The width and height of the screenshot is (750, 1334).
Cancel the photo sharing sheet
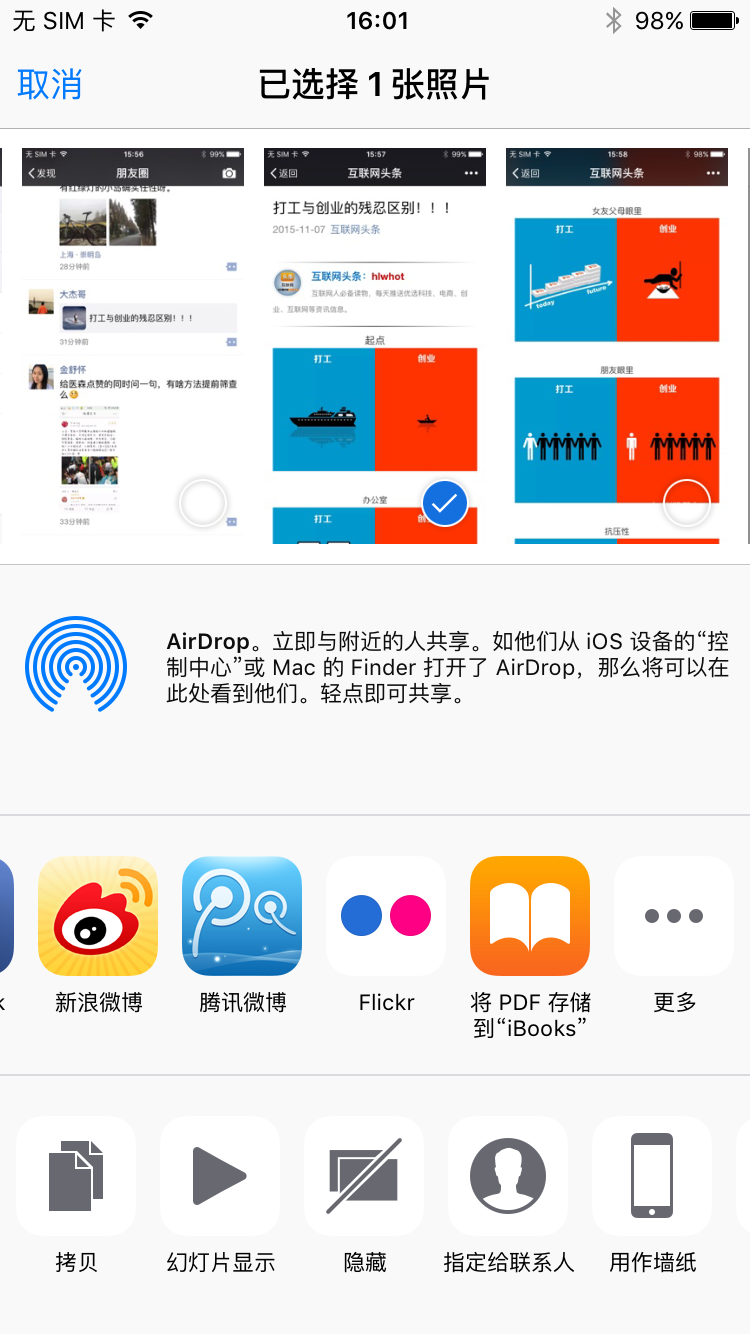(49, 85)
